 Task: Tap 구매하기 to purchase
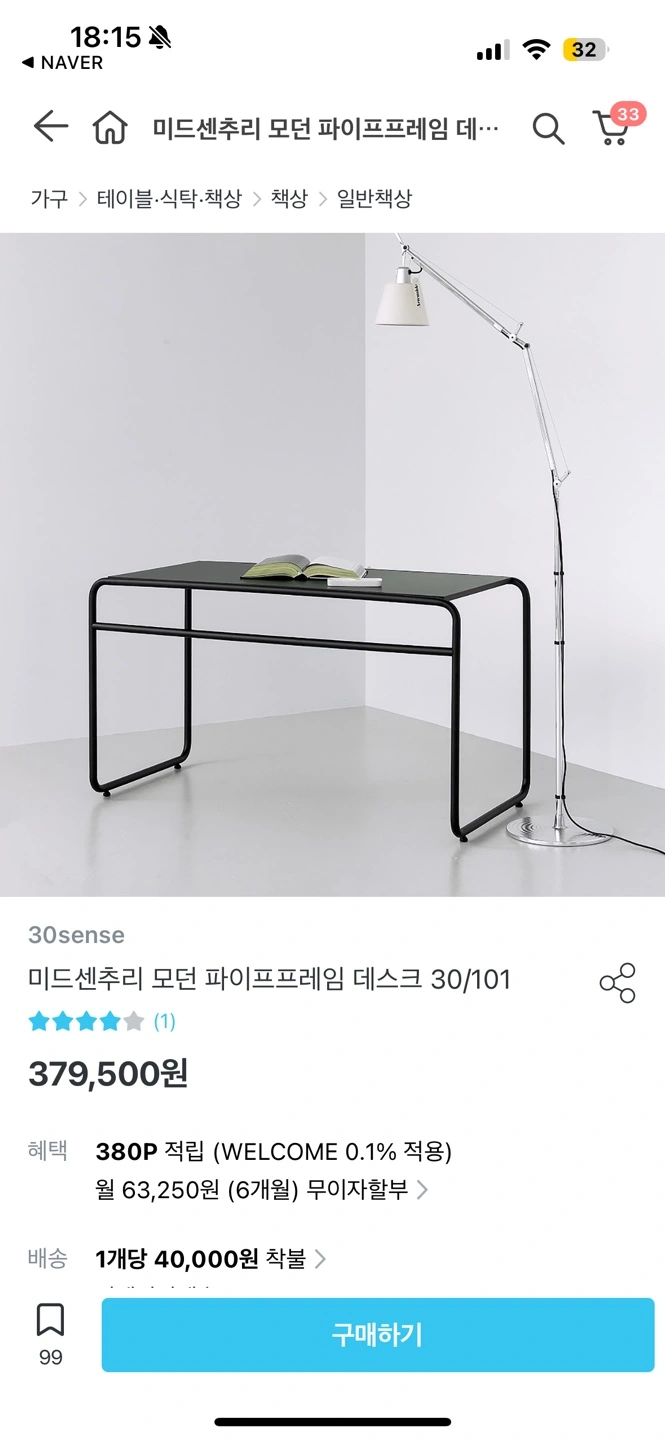[377, 1335]
